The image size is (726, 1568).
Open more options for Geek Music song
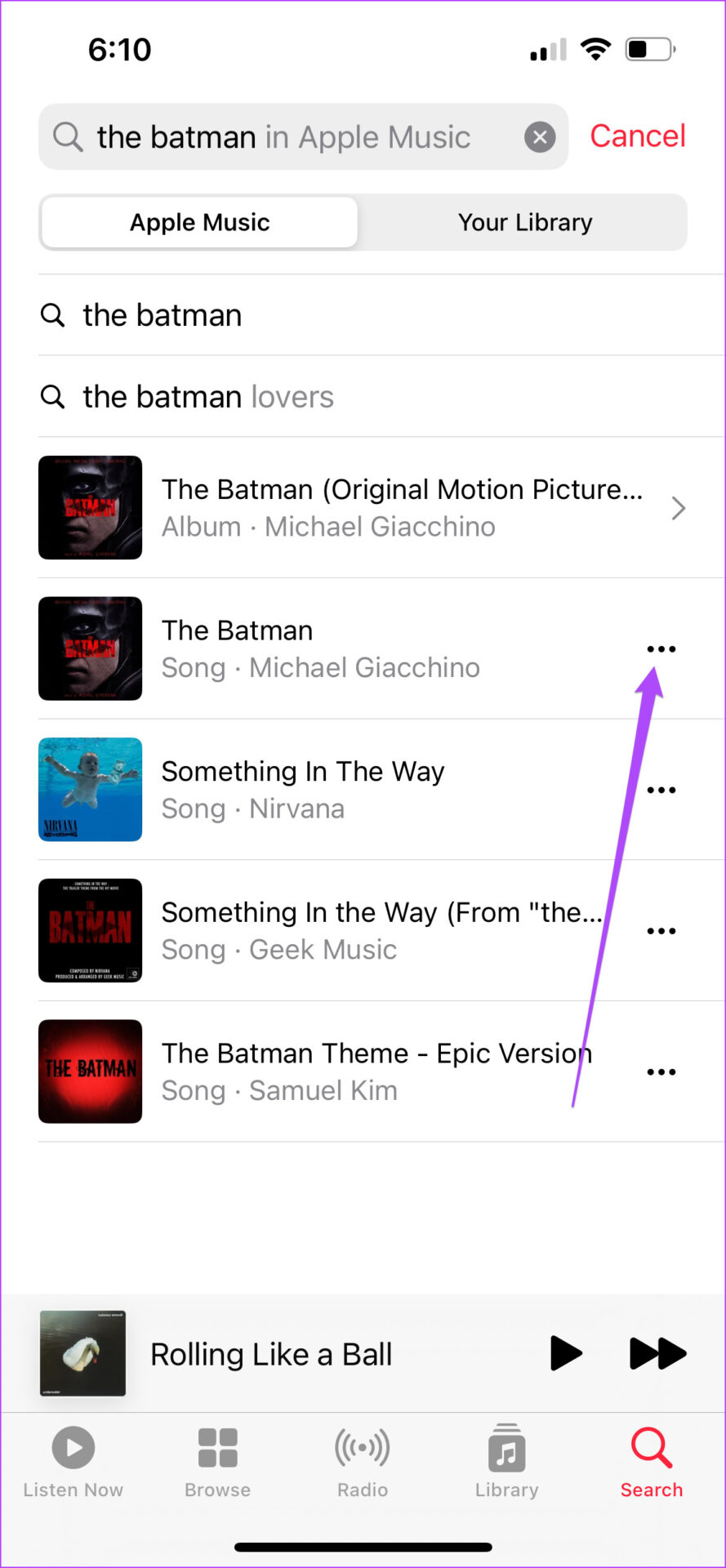click(x=661, y=931)
